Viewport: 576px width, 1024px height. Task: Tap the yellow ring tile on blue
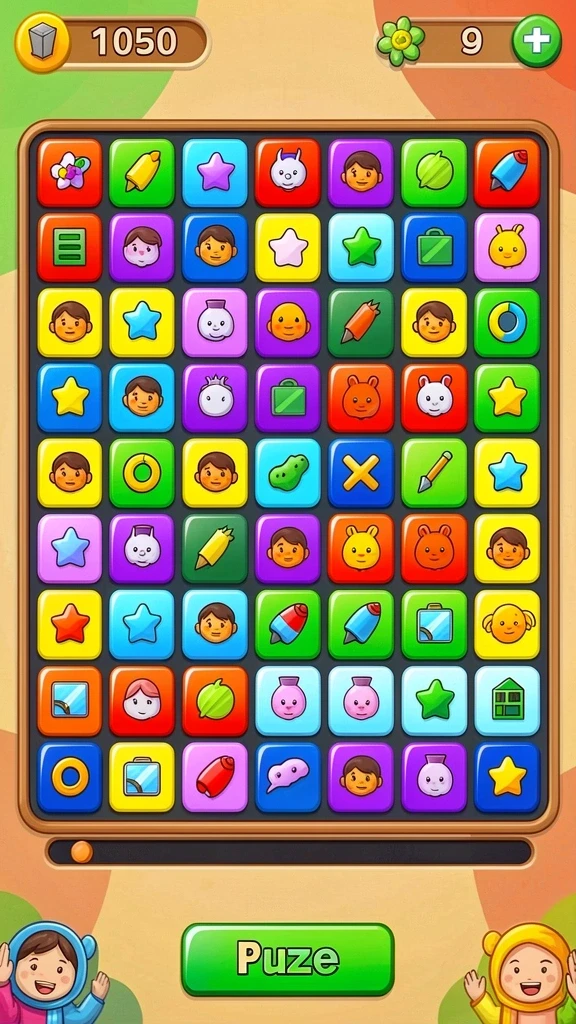(70, 776)
